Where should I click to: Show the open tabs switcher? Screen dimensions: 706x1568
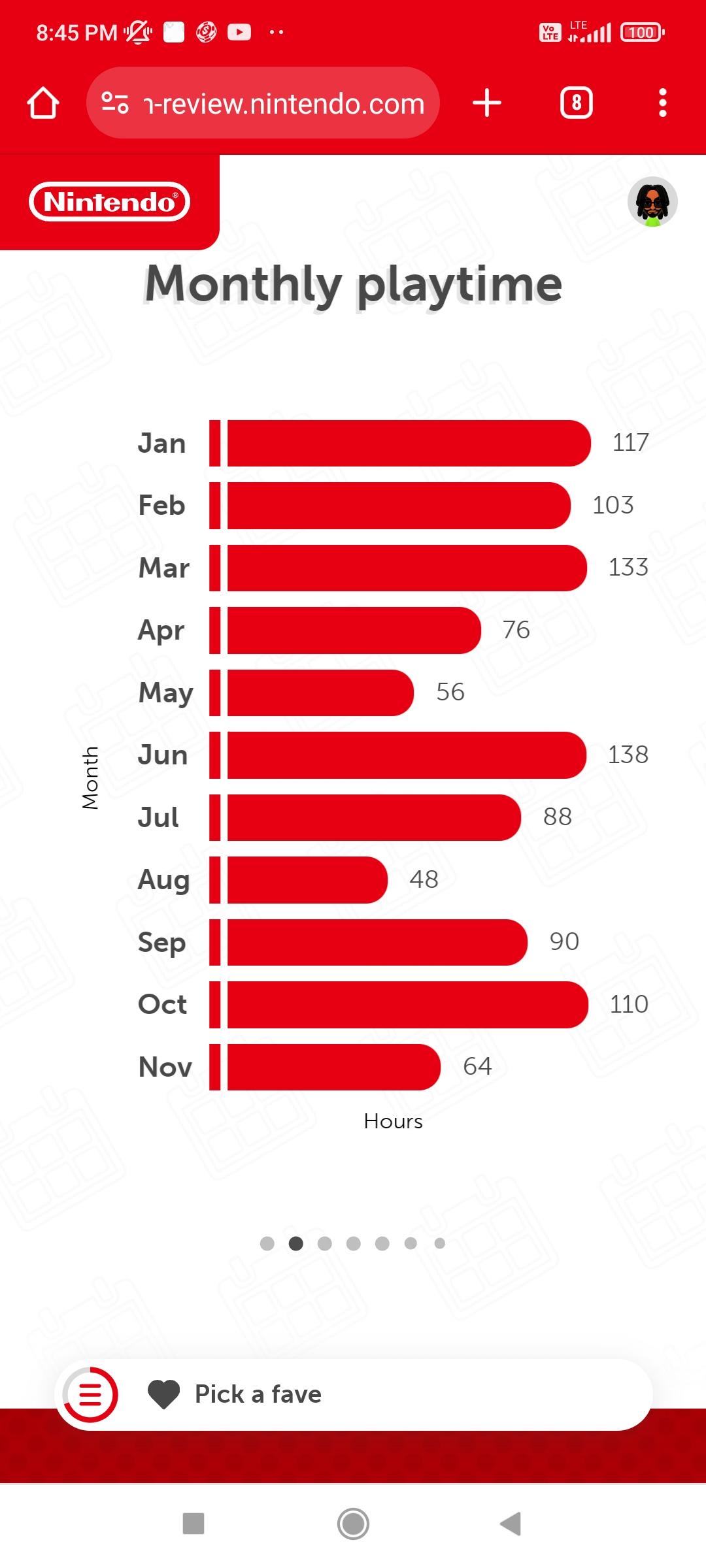[576, 103]
